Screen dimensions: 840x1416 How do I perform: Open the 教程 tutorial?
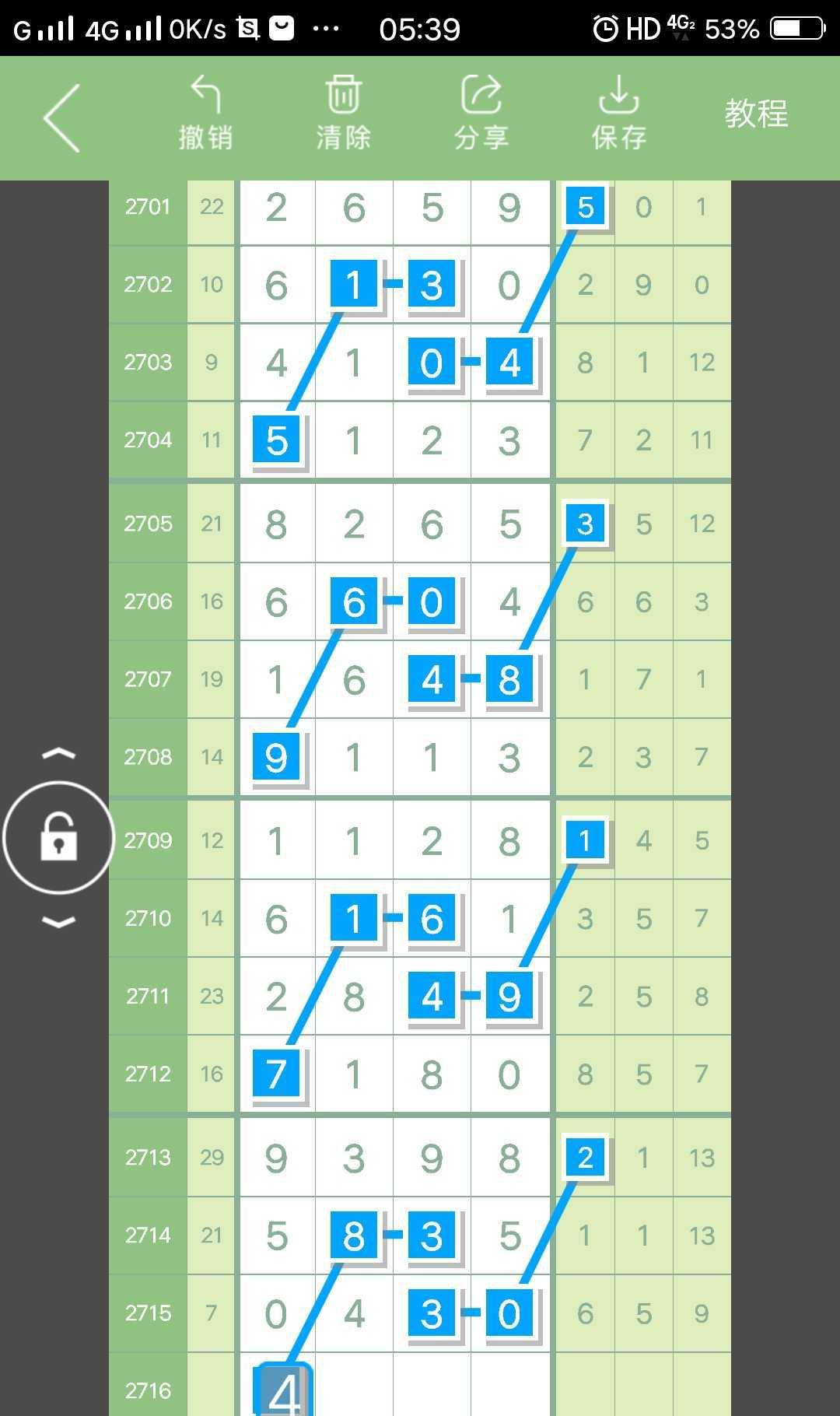[x=756, y=114]
